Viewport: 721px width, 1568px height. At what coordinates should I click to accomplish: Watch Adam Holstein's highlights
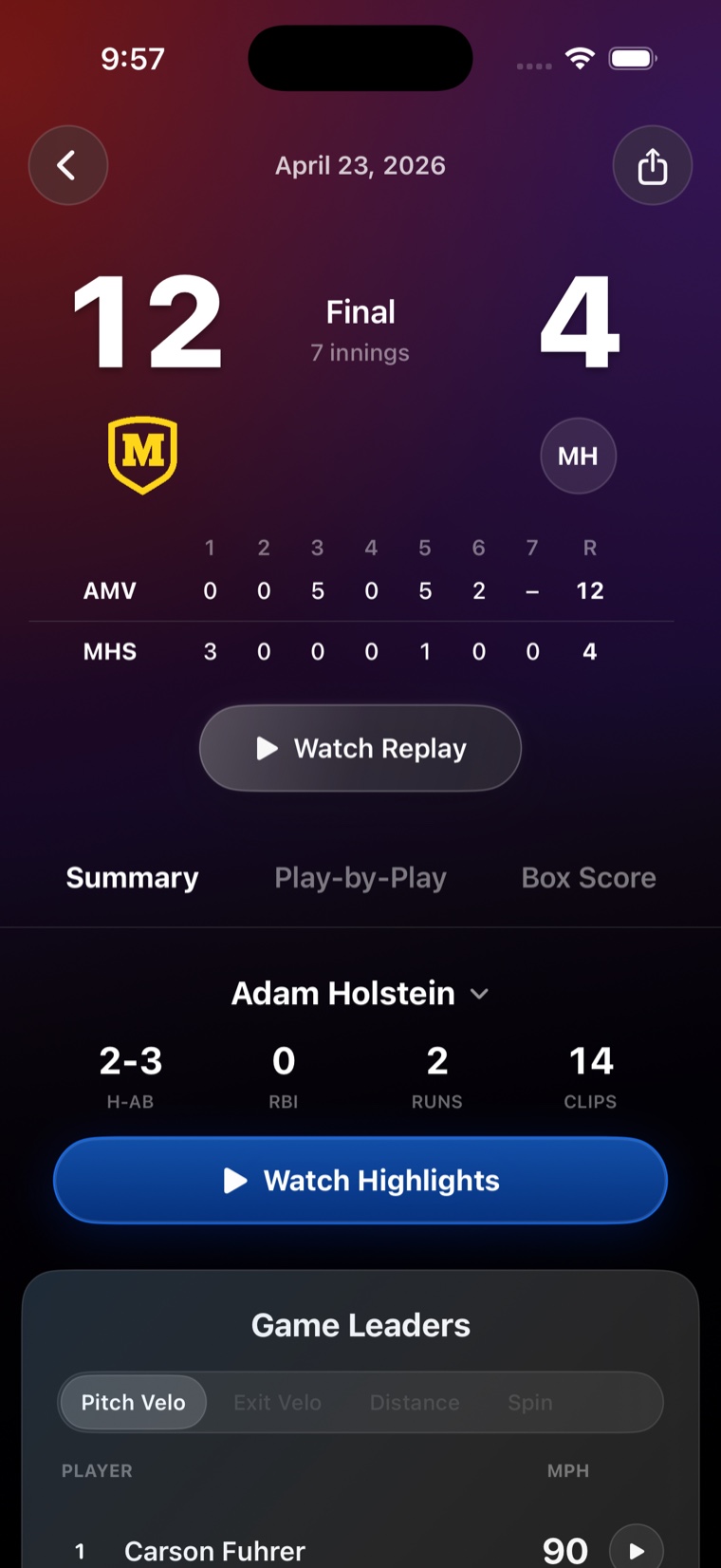click(360, 1181)
